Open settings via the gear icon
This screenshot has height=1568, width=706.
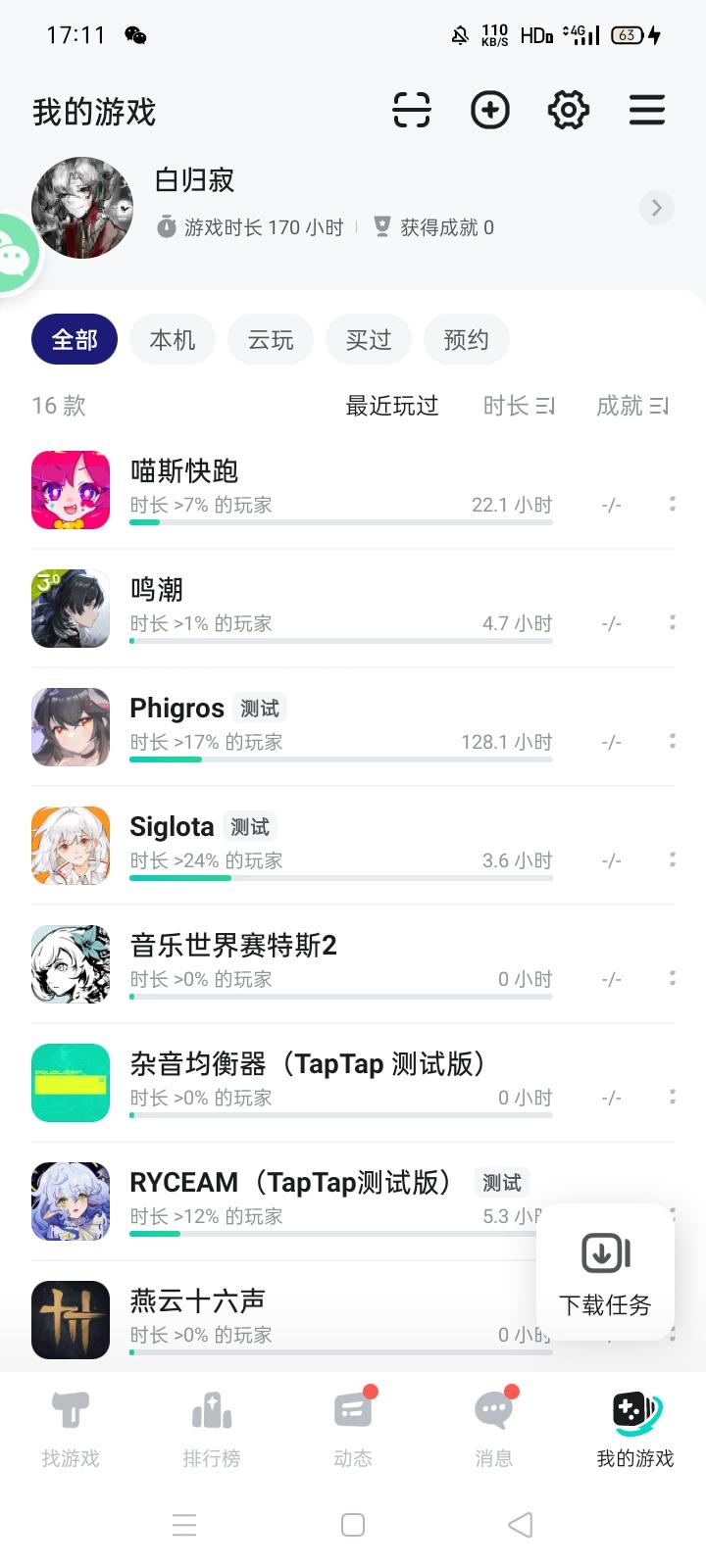(x=569, y=110)
